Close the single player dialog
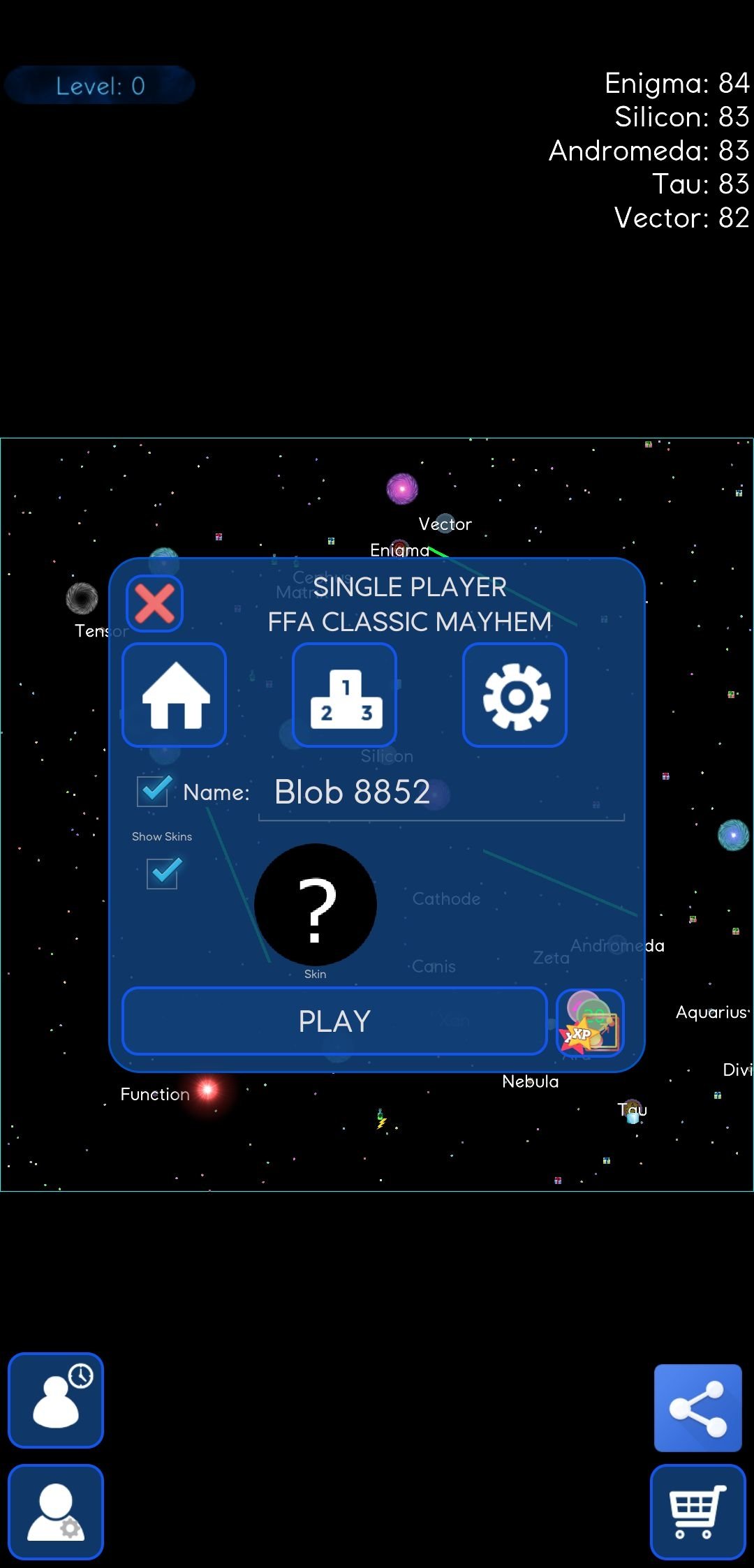Screen dimensions: 754x1568 (x=154, y=603)
